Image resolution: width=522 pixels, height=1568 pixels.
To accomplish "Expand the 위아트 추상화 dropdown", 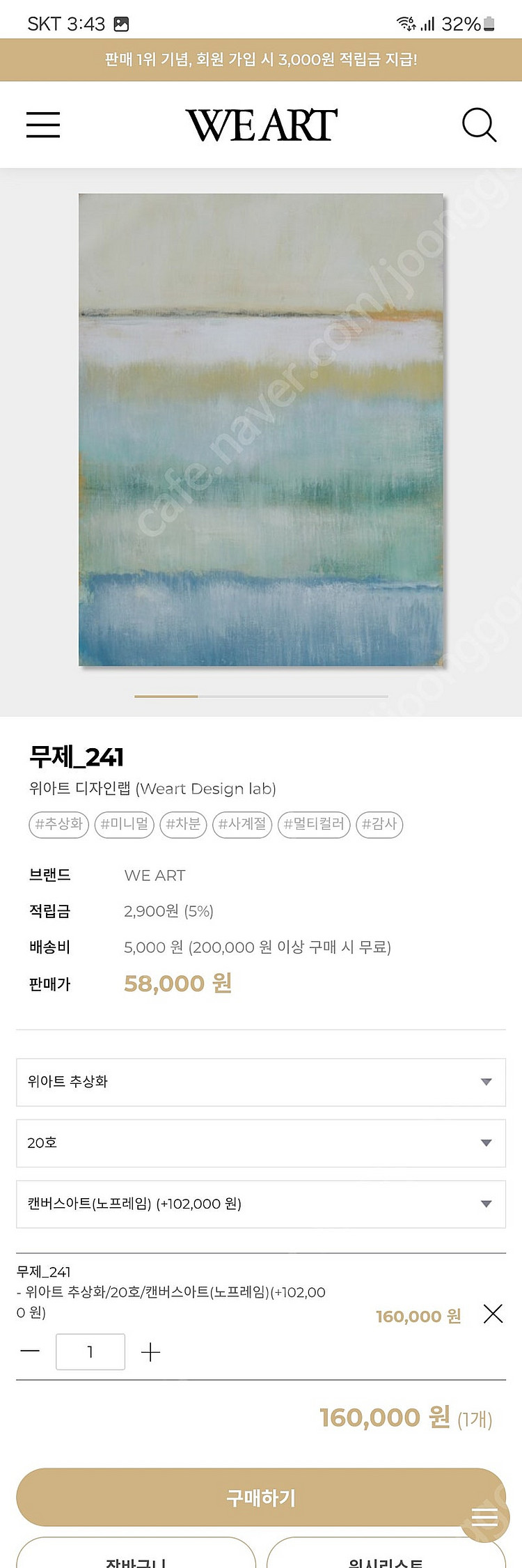I will 261,1082.
